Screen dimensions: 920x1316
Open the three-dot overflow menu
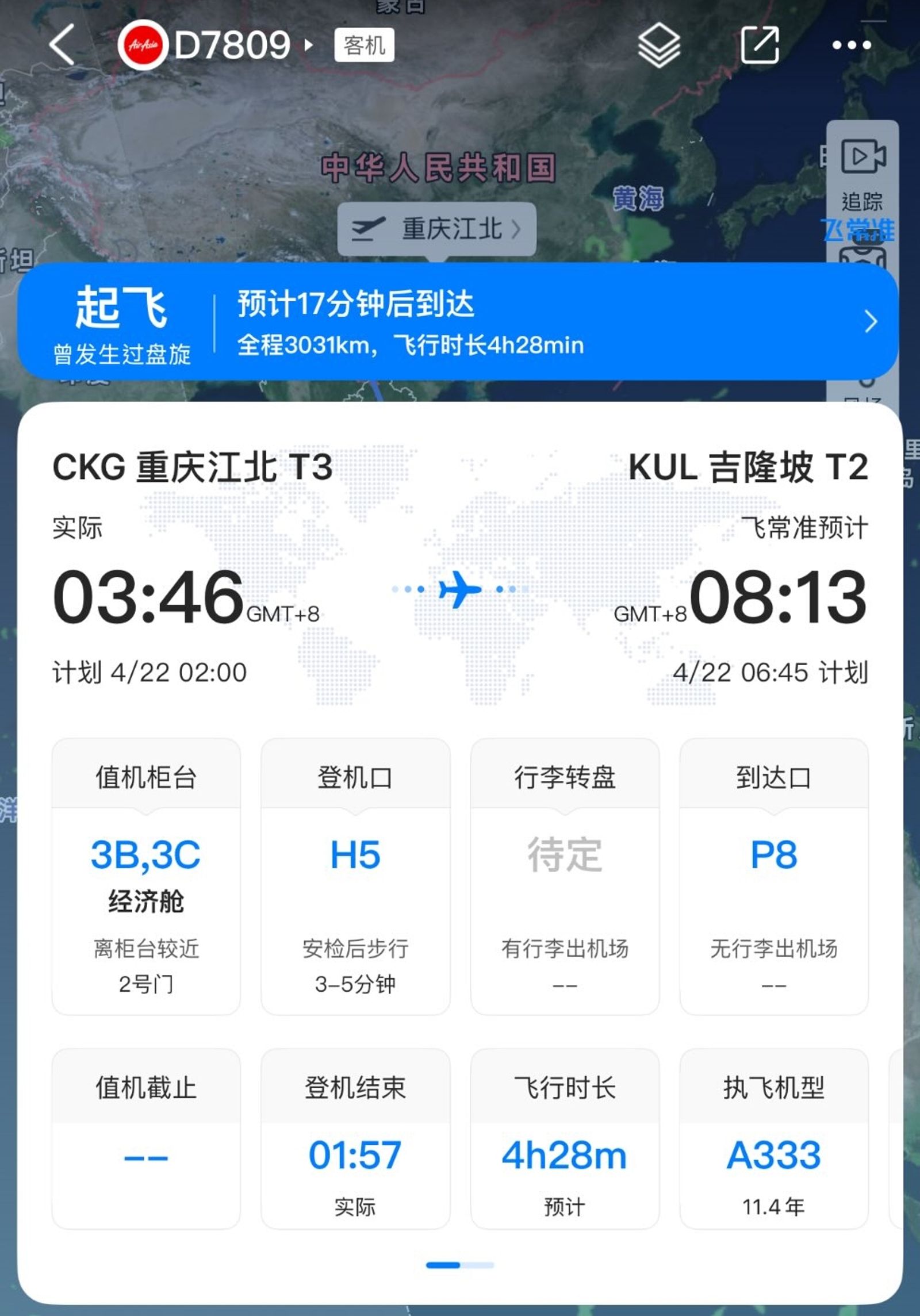coord(851,45)
